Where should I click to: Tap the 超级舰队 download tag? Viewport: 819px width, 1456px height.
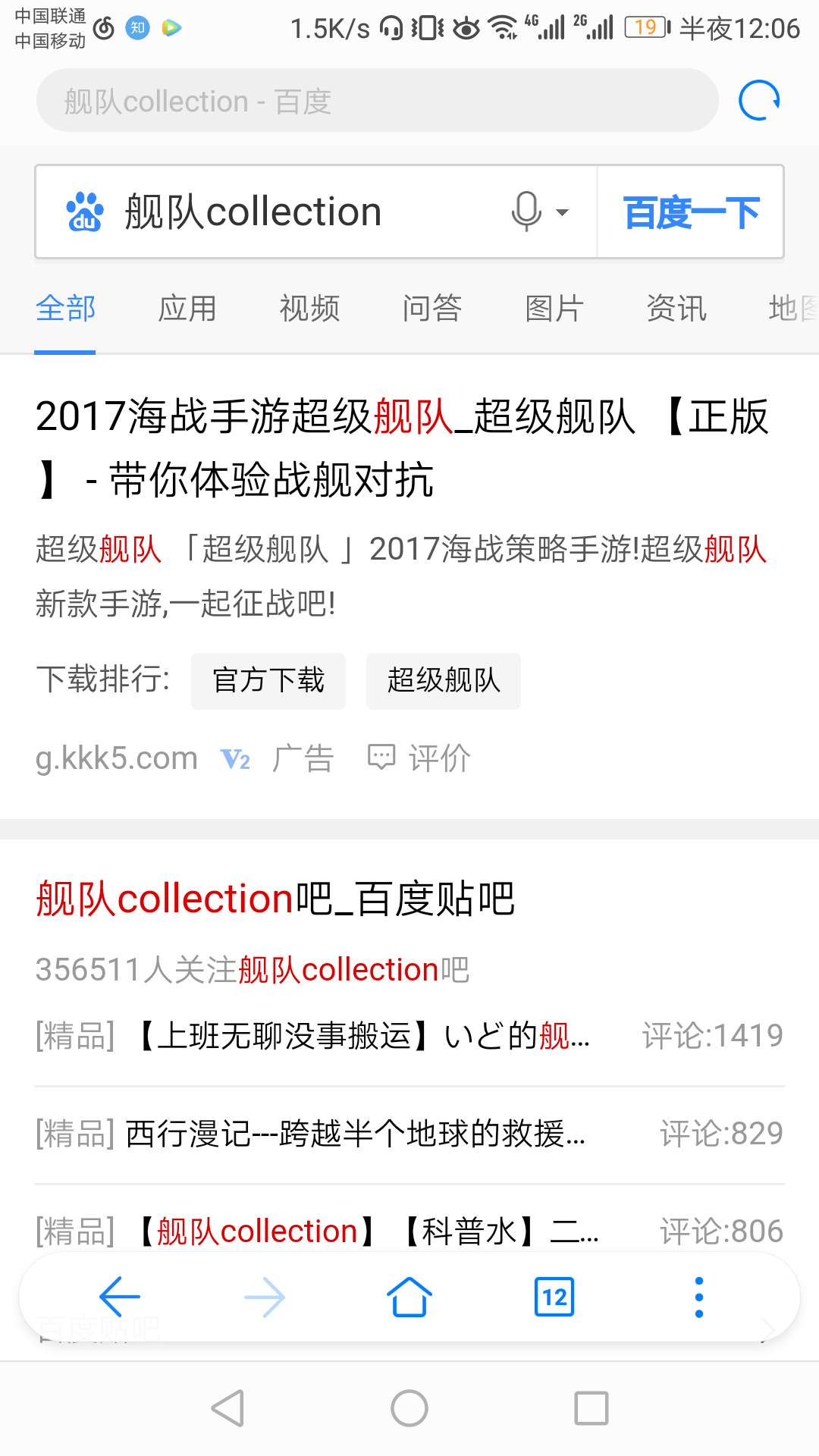click(x=443, y=681)
